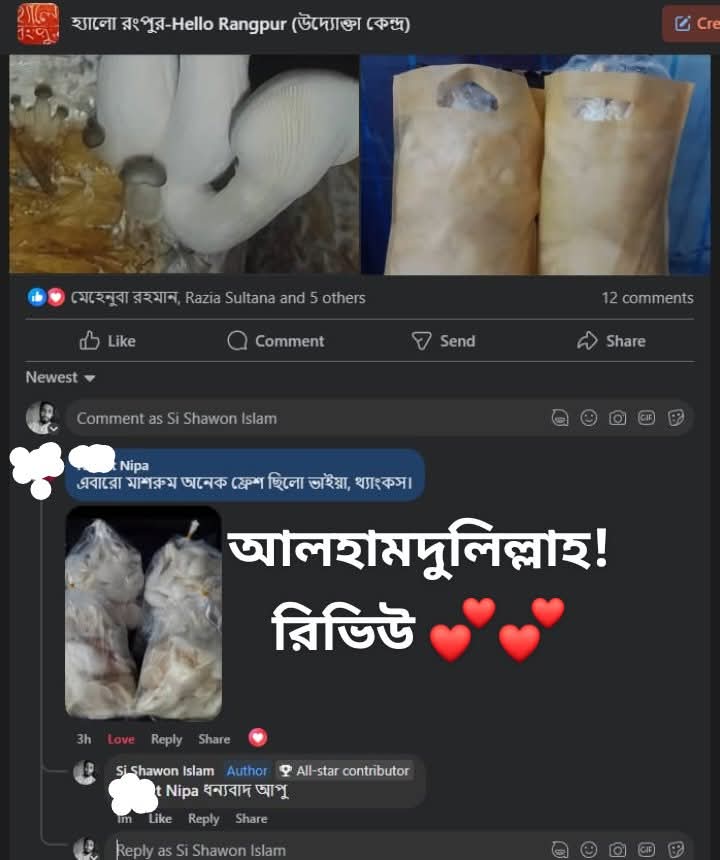Screen dimensions: 720x860
Task: Share this post
Action: 611,341
